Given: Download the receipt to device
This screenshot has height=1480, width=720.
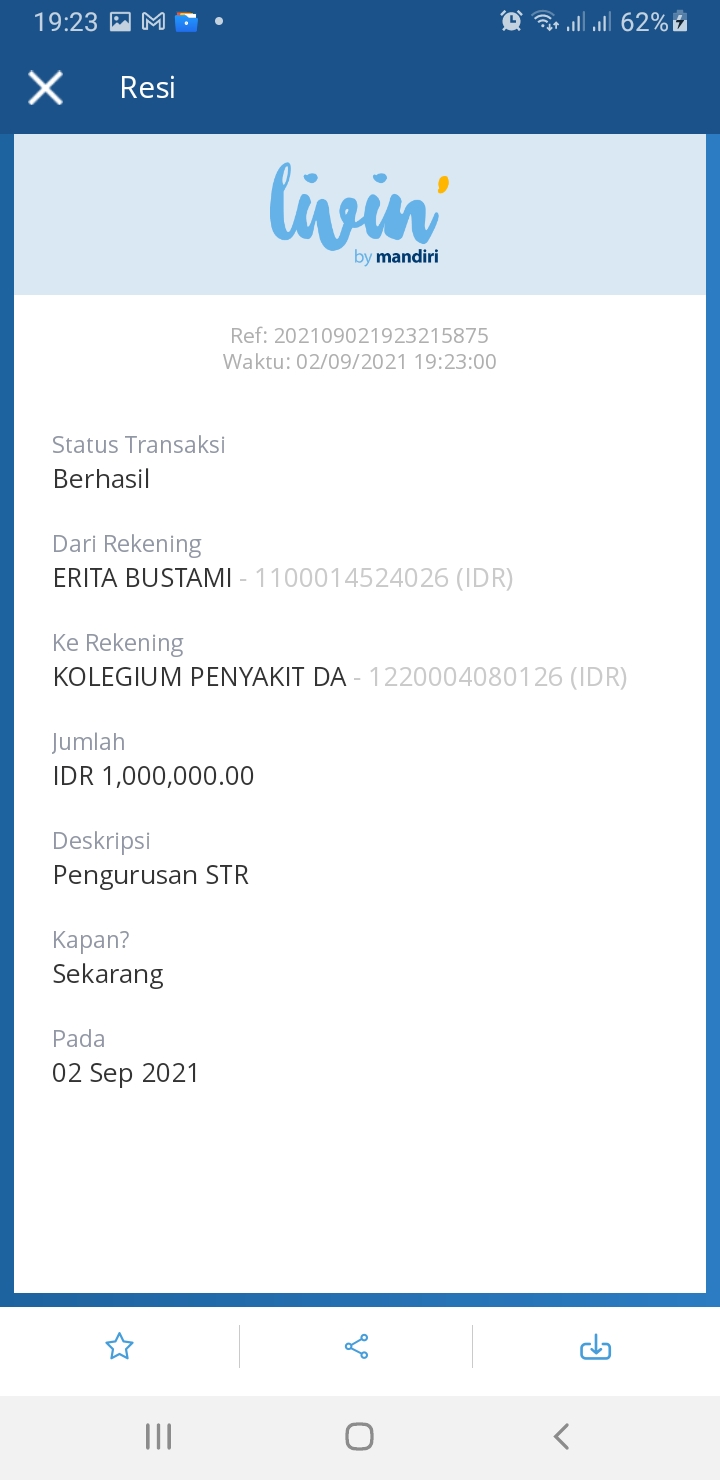Looking at the screenshot, I should [x=595, y=1347].
